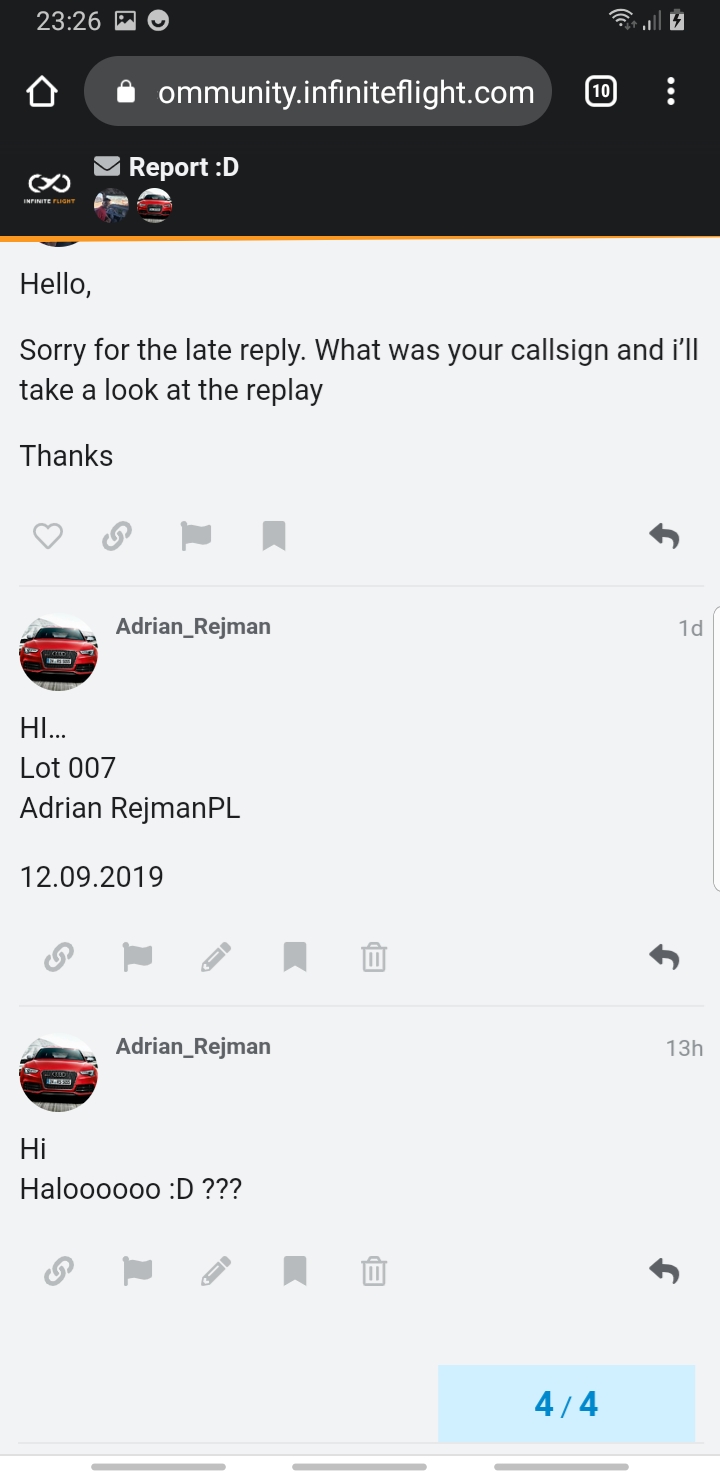Bookmark the "Lot 007" post

tap(295, 958)
